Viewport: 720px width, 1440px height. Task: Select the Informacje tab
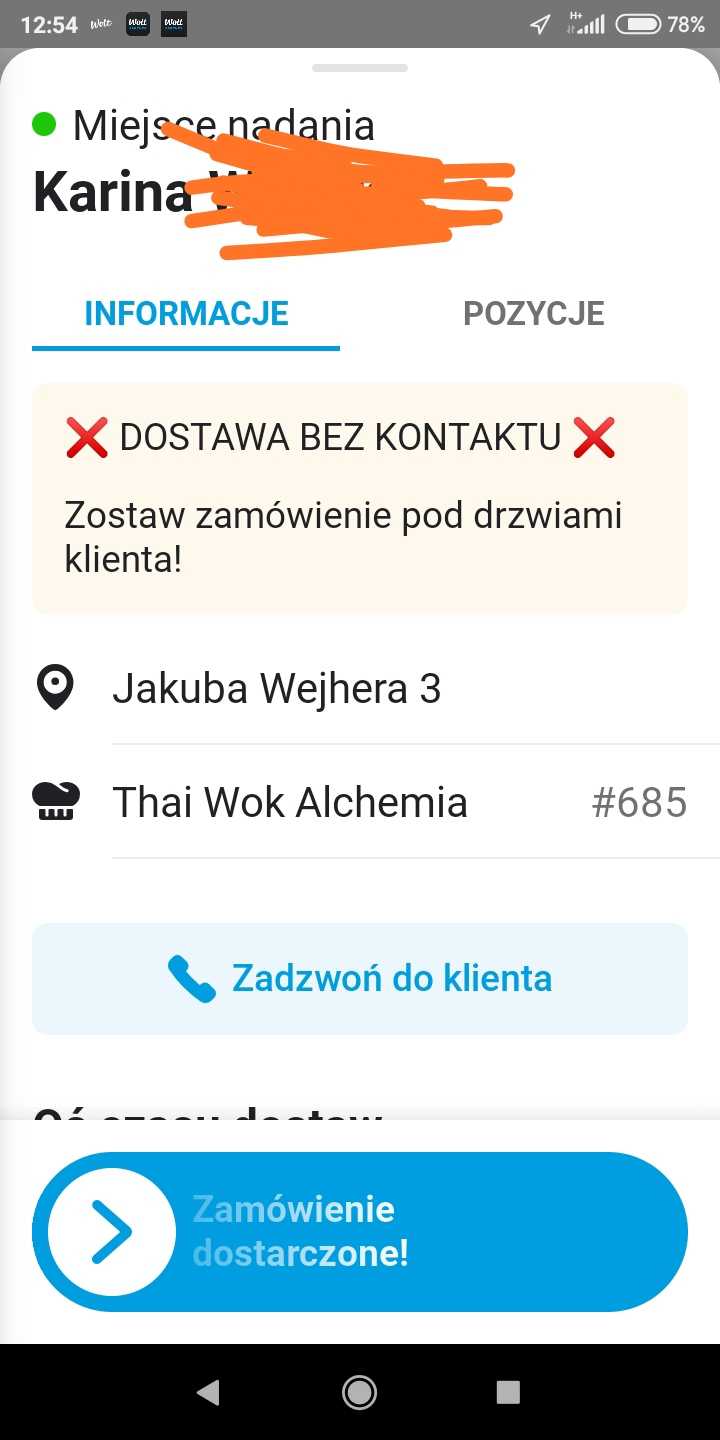tap(186, 313)
